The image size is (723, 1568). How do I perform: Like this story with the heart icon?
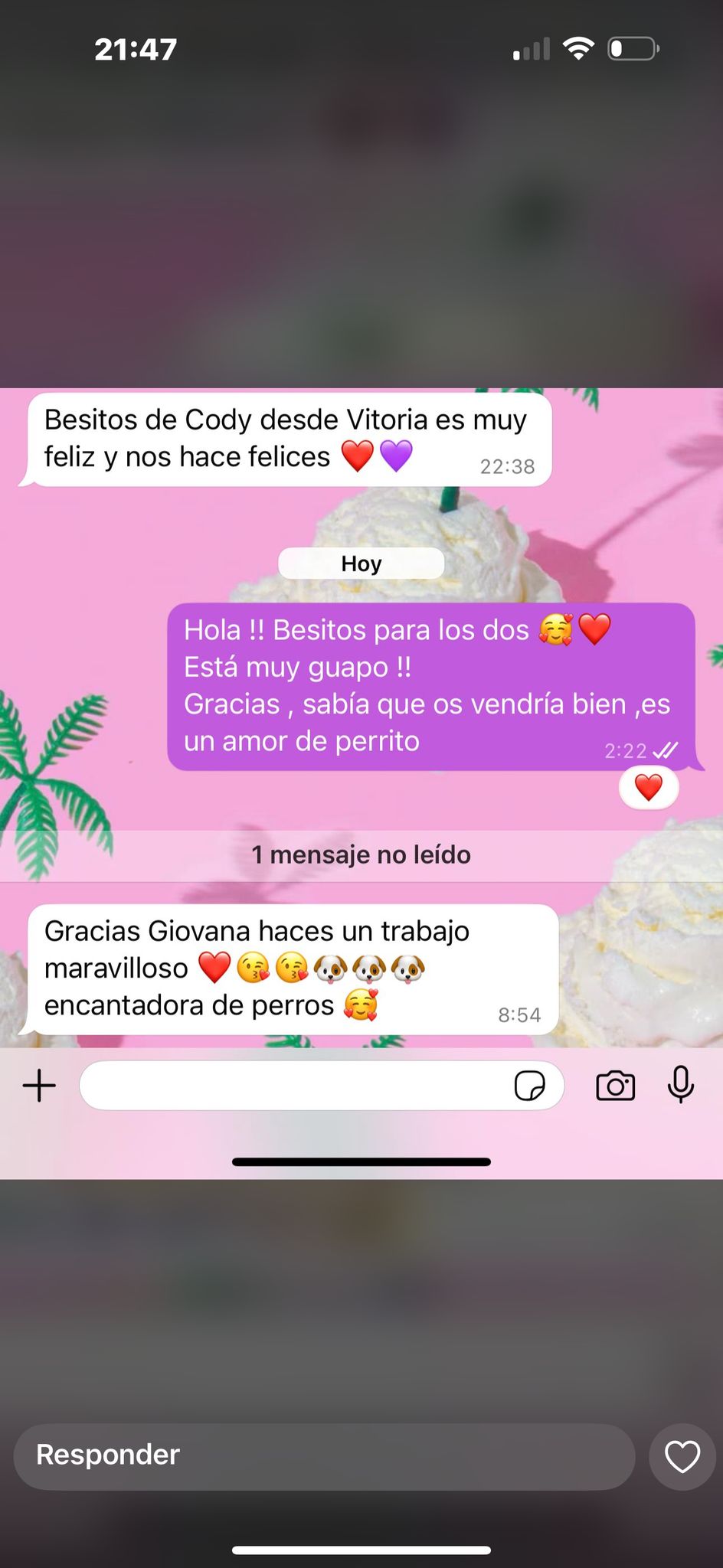coord(682,1456)
